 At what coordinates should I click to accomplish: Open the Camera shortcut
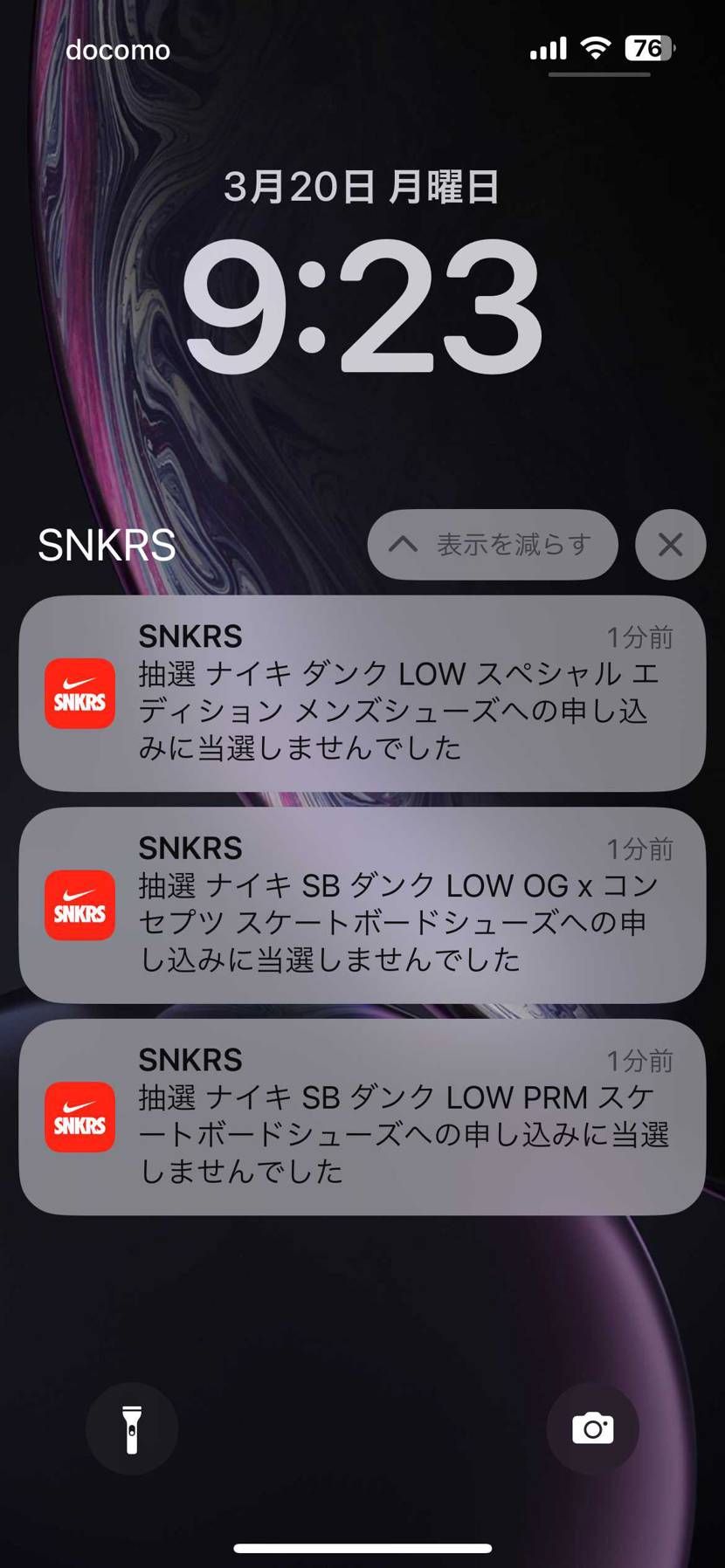click(593, 1428)
